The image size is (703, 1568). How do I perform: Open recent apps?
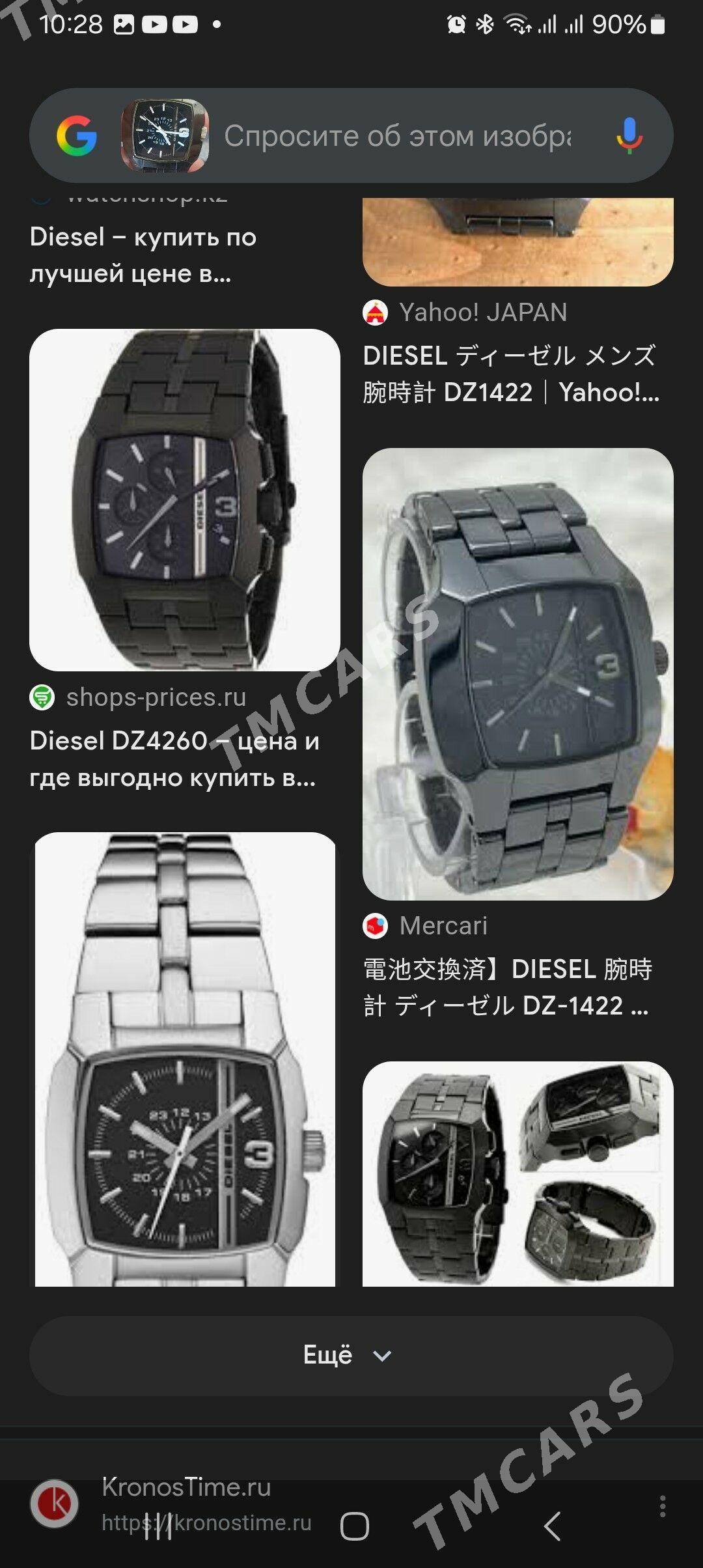pyautogui.click(x=158, y=1526)
